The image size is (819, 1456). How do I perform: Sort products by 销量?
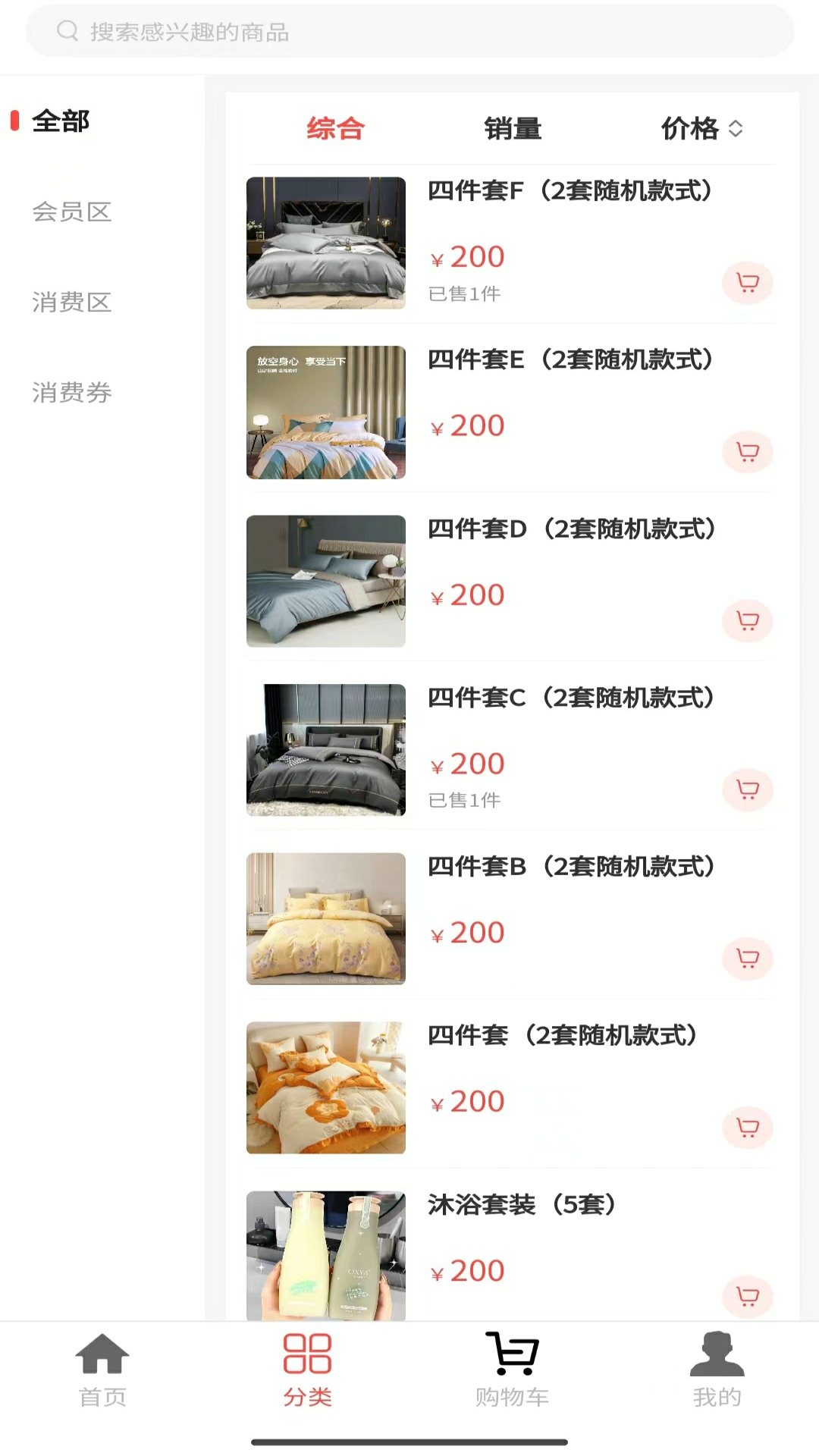click(513, 129)
